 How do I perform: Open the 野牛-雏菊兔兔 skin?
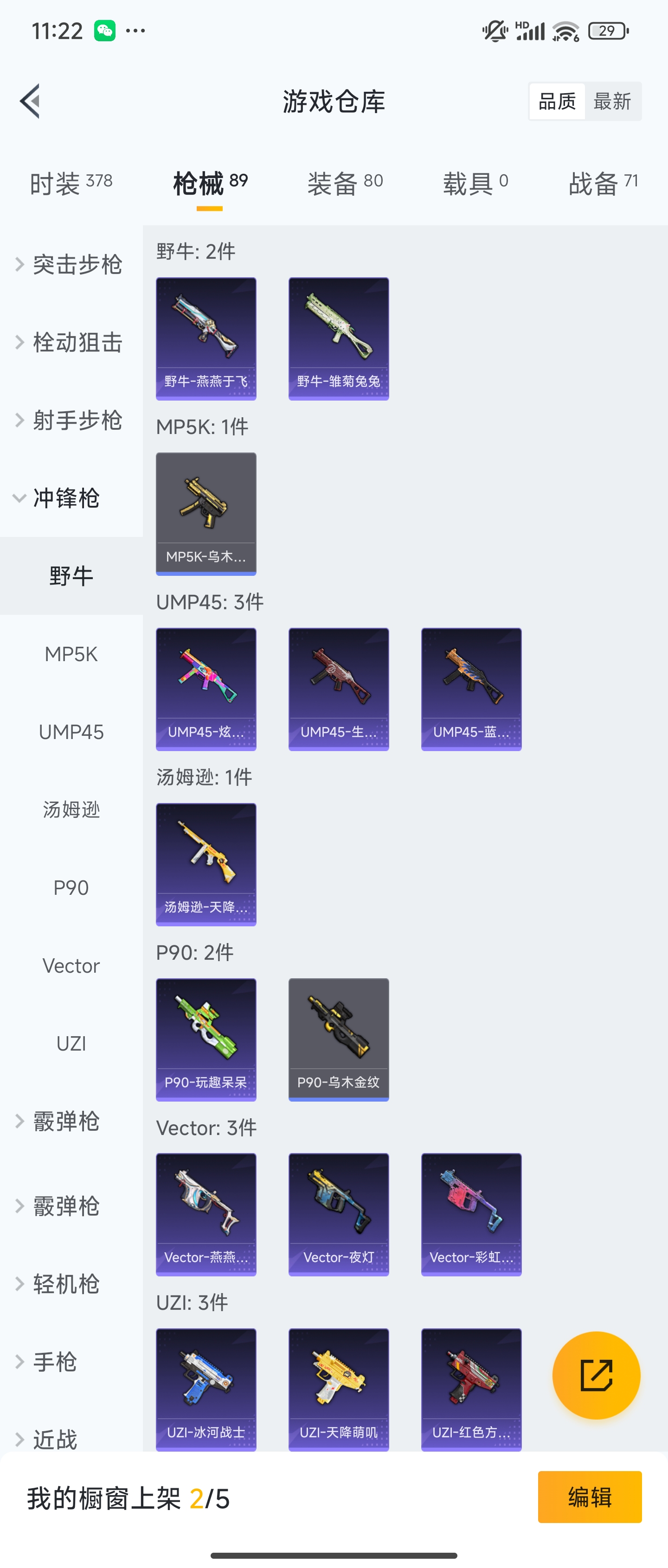pyautogui.click(x=339, y=338)
